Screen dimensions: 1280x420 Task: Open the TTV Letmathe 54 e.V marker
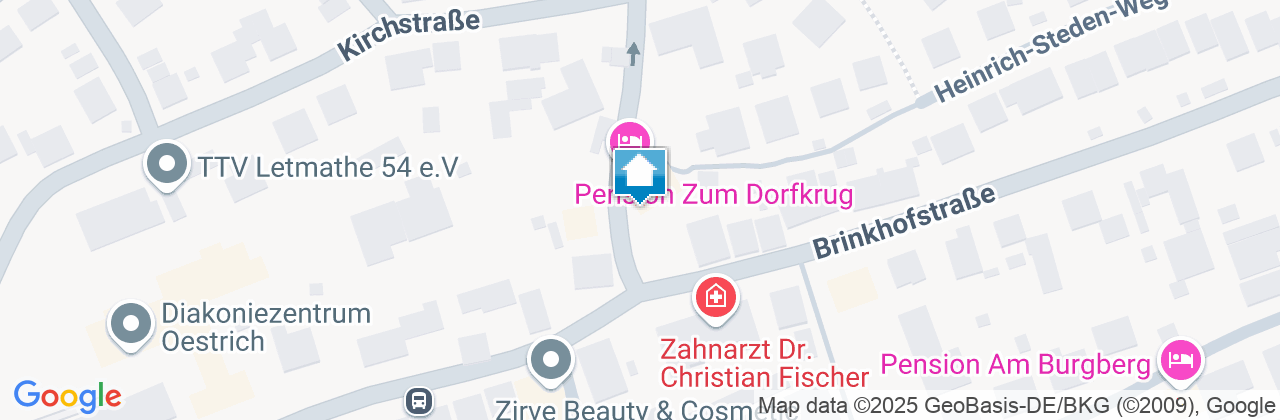[167, 163]
